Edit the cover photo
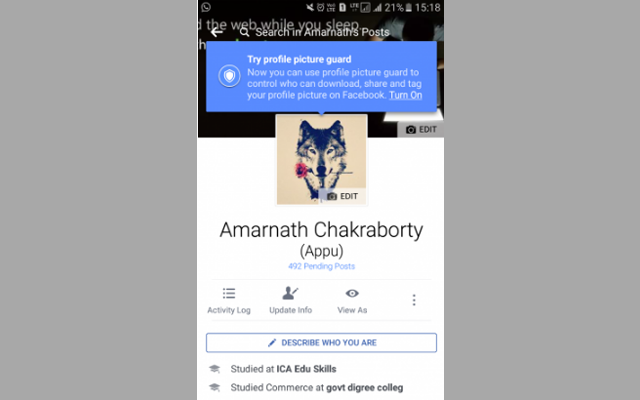Screen dimensions: 640x400 coord(419,130)
